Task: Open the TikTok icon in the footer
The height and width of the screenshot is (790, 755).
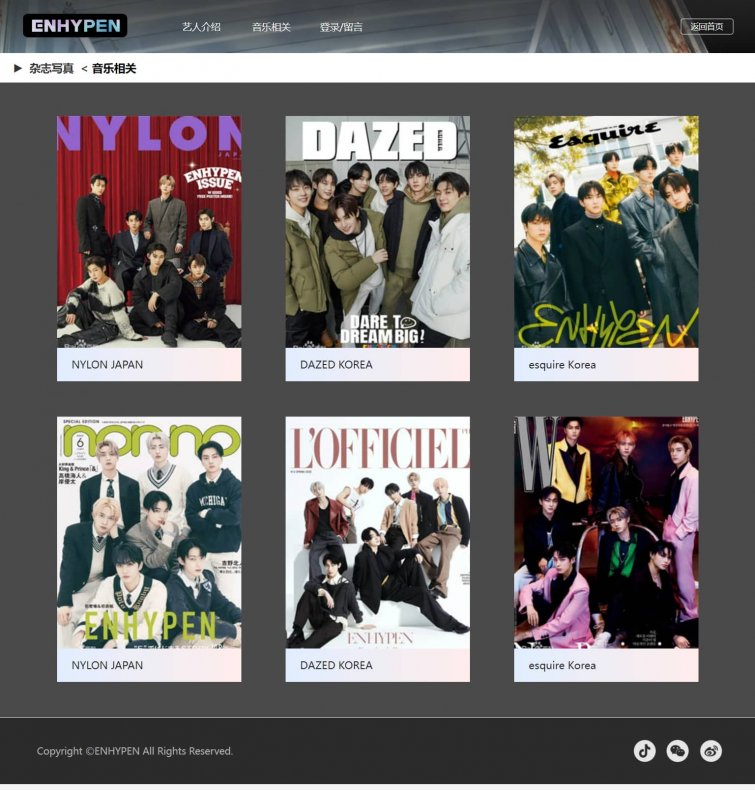Action: 645,751
